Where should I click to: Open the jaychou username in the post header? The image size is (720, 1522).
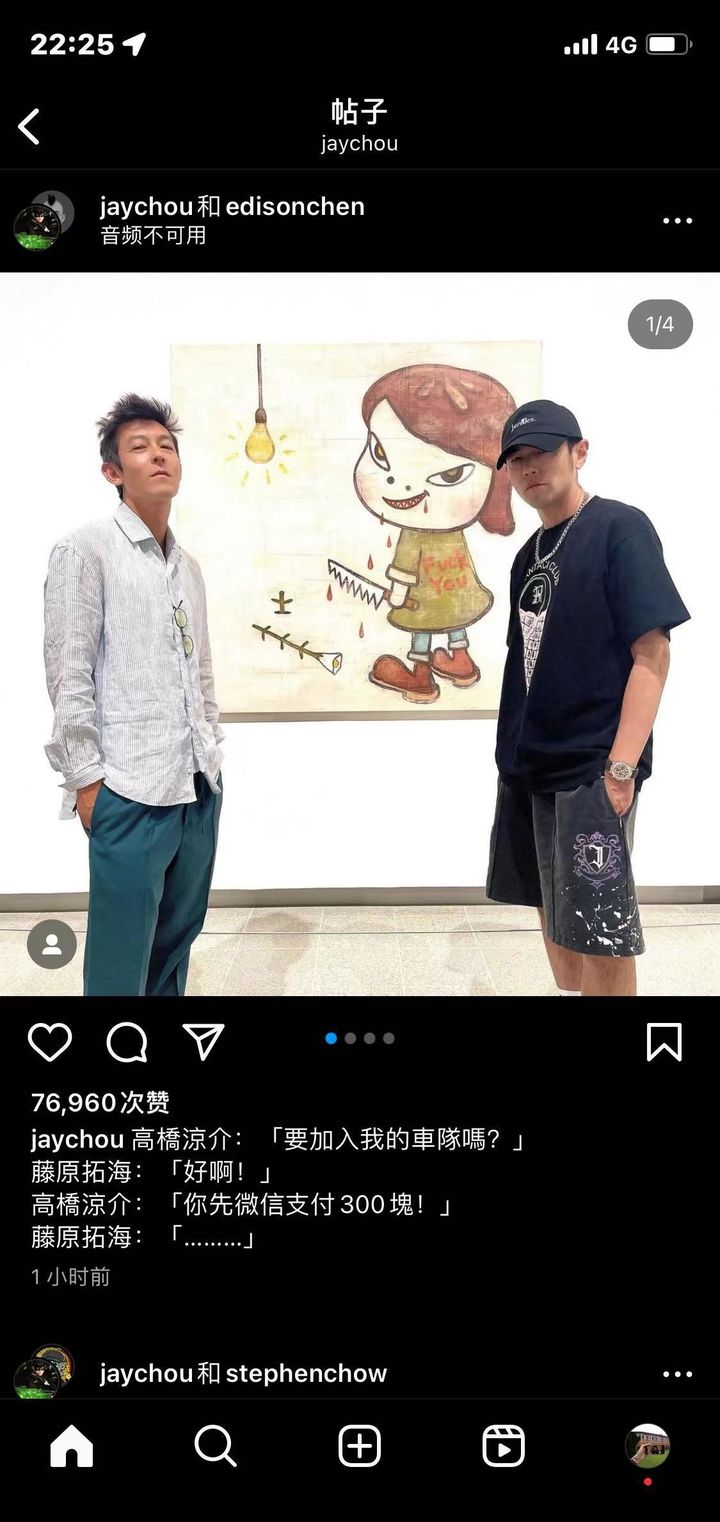point(146,207)
